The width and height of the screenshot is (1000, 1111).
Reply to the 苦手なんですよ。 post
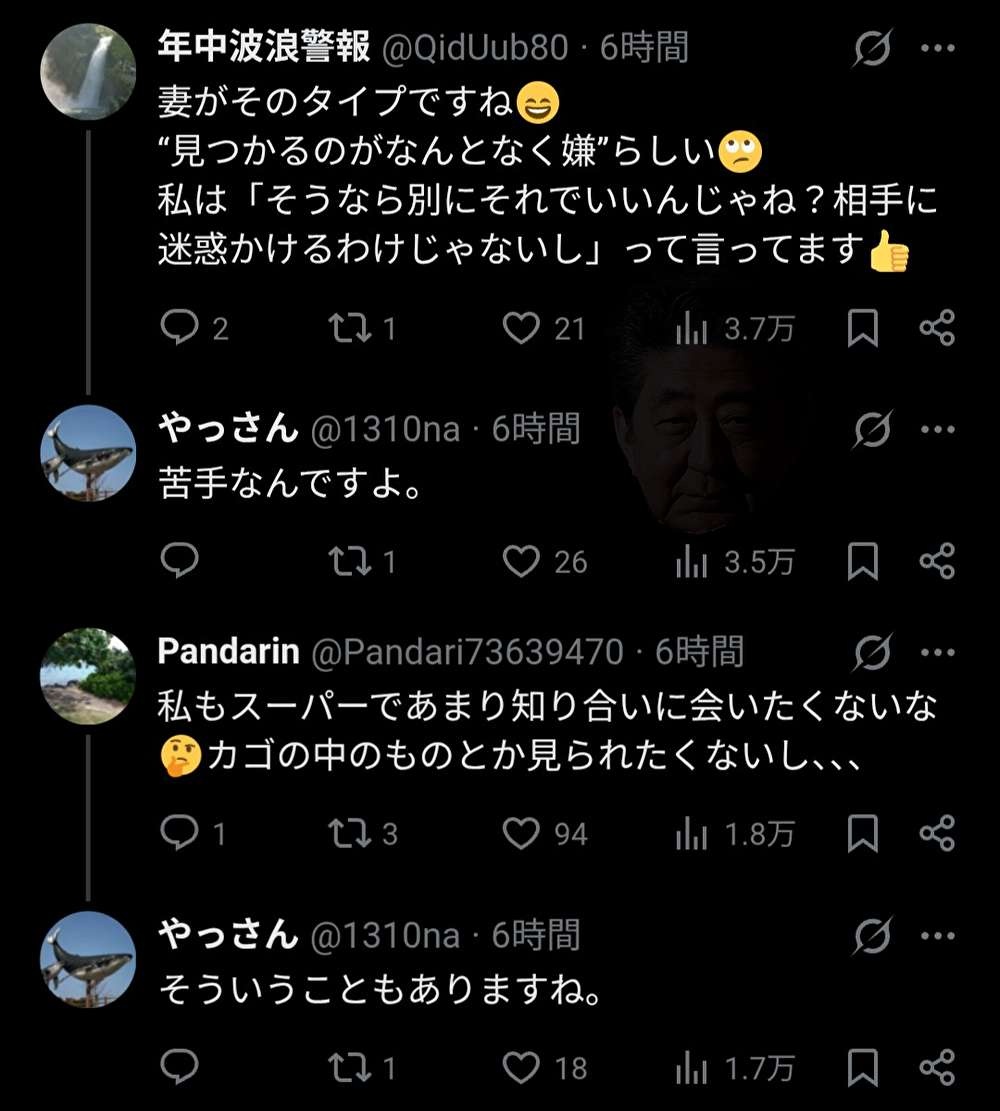point(180,562)
